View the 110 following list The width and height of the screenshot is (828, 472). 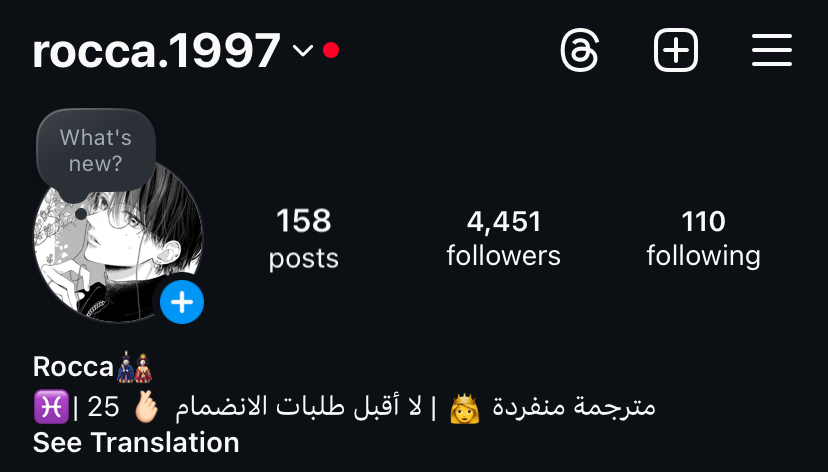pos(703,238)
